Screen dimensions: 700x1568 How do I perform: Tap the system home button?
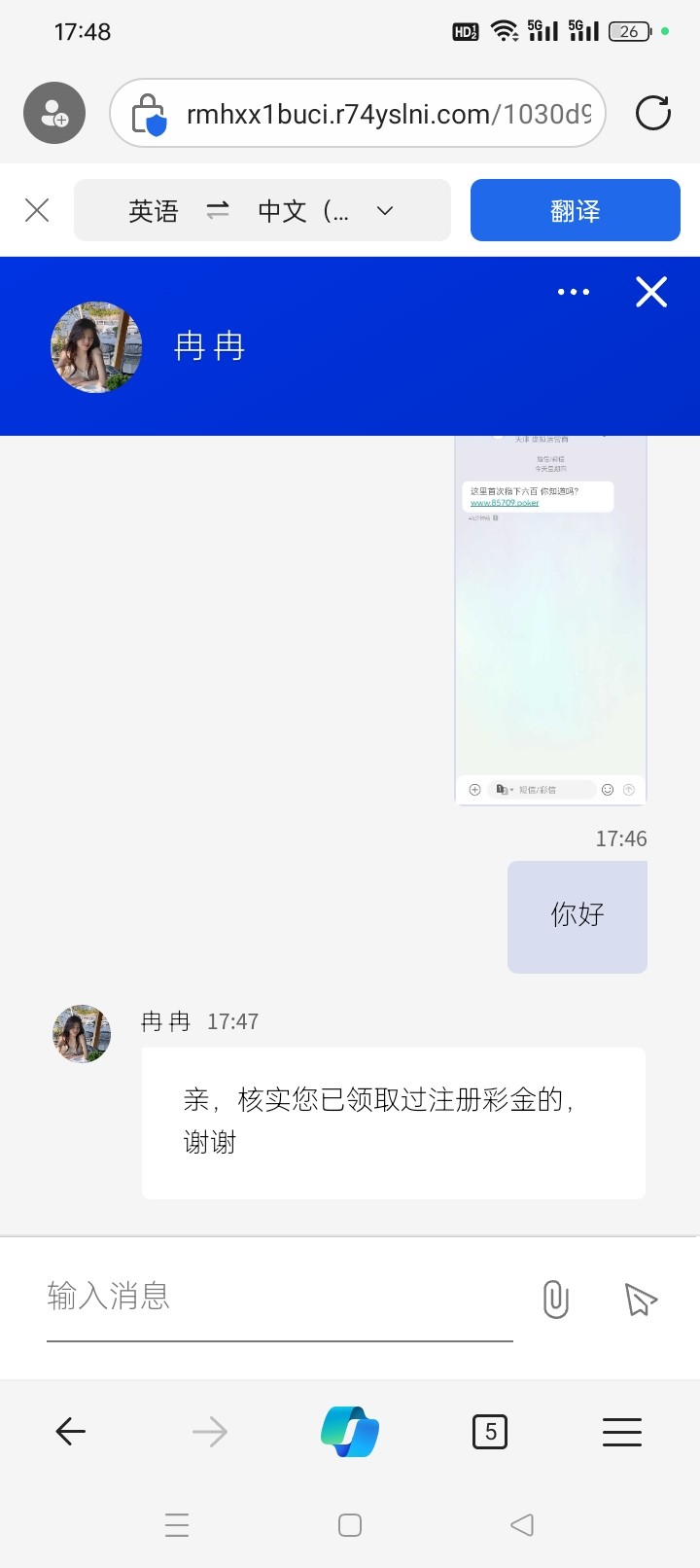[x=350, y=1524]
